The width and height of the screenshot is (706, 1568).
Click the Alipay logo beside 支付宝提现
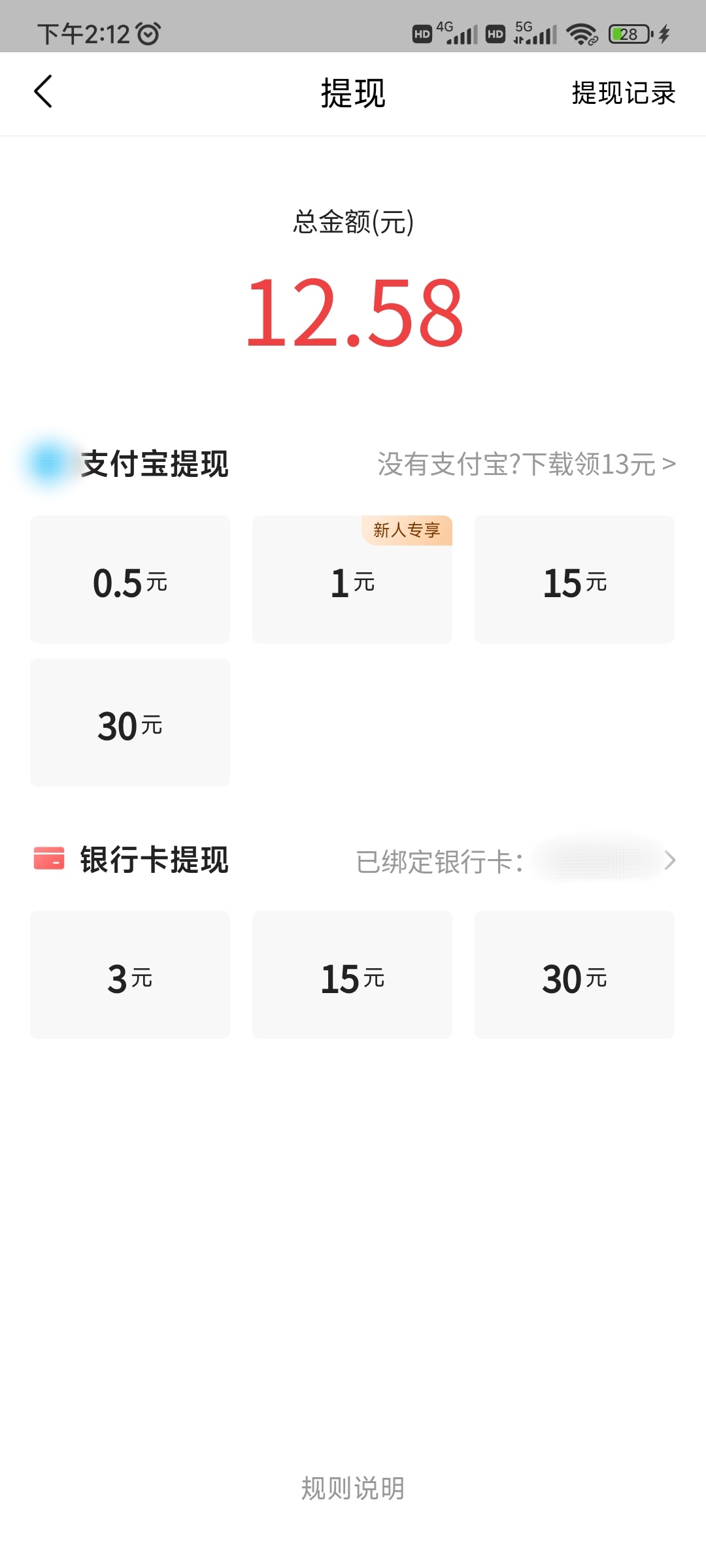49,464
